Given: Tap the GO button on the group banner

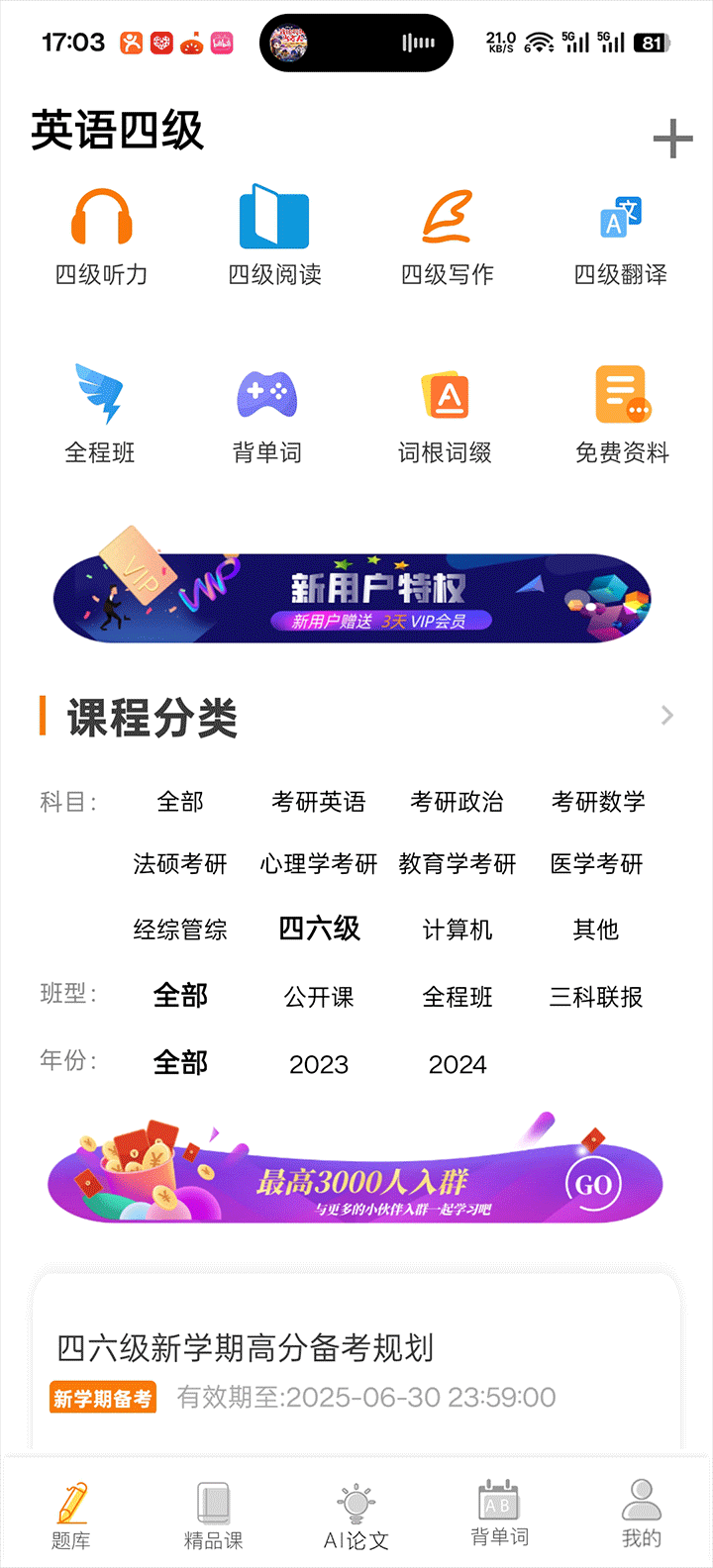Looking at the screenshot, I should [593, 1185].
